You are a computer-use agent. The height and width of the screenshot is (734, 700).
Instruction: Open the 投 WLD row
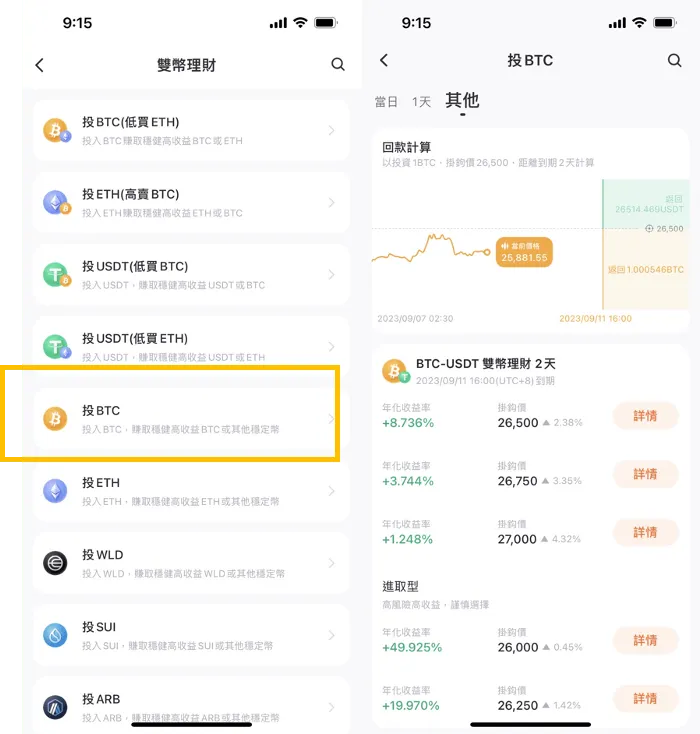(192, 563)
